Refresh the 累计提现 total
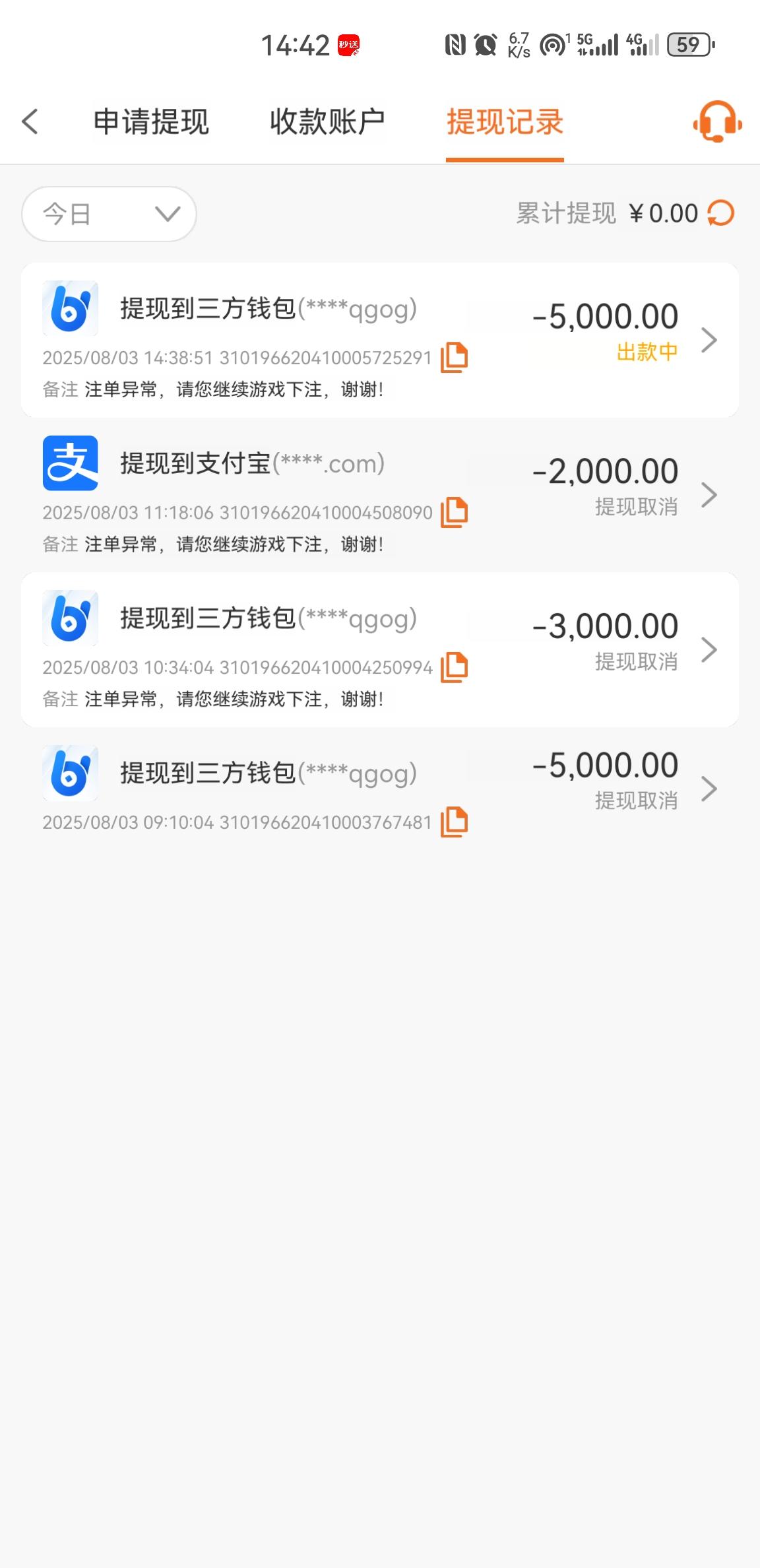Image resolution: width=760 pixels, height=1568 pixels. (720, 213)
